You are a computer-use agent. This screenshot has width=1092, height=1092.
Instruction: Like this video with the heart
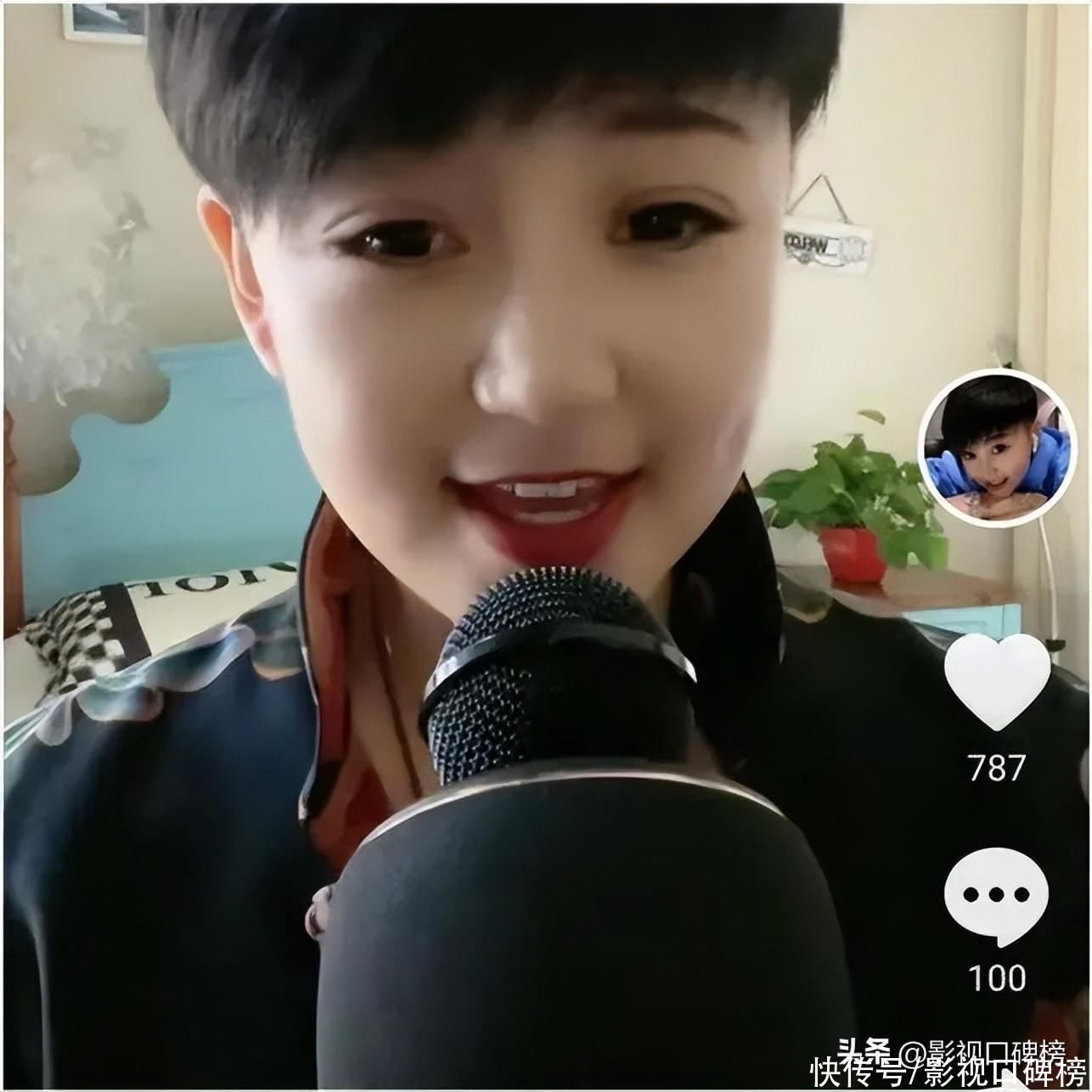997,680
